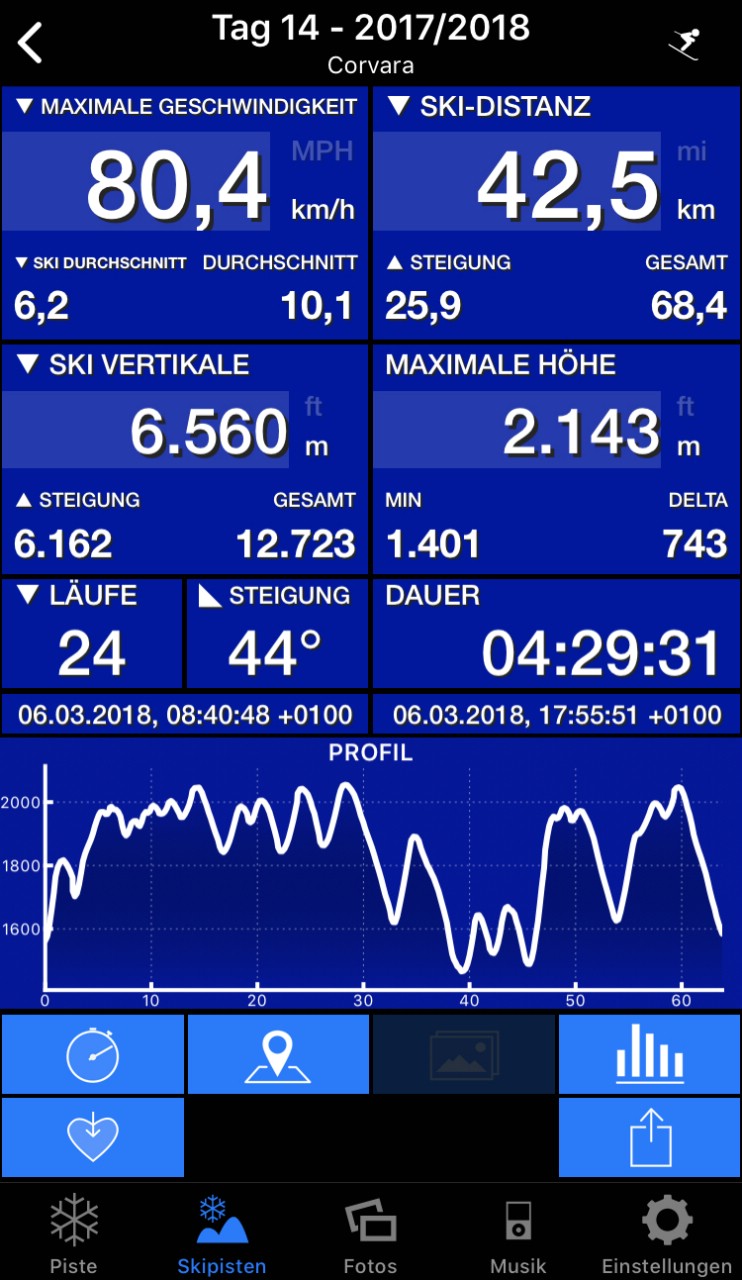Tap the Profil elevation graph
The height and width of the screenshot is (1280, 742).
pos(371,880)
